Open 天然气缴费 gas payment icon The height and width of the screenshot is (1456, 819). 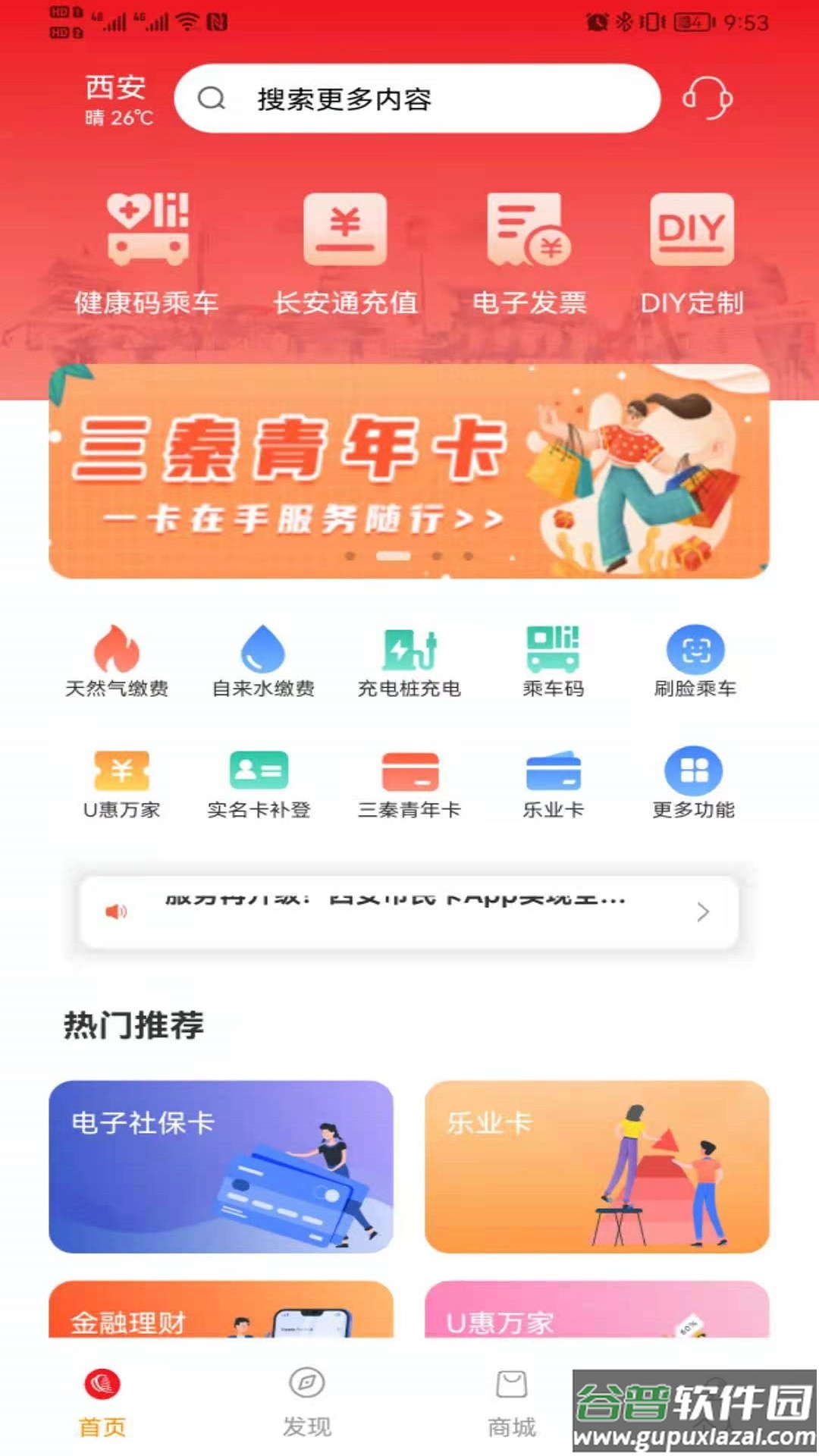[x=118, y=656]
